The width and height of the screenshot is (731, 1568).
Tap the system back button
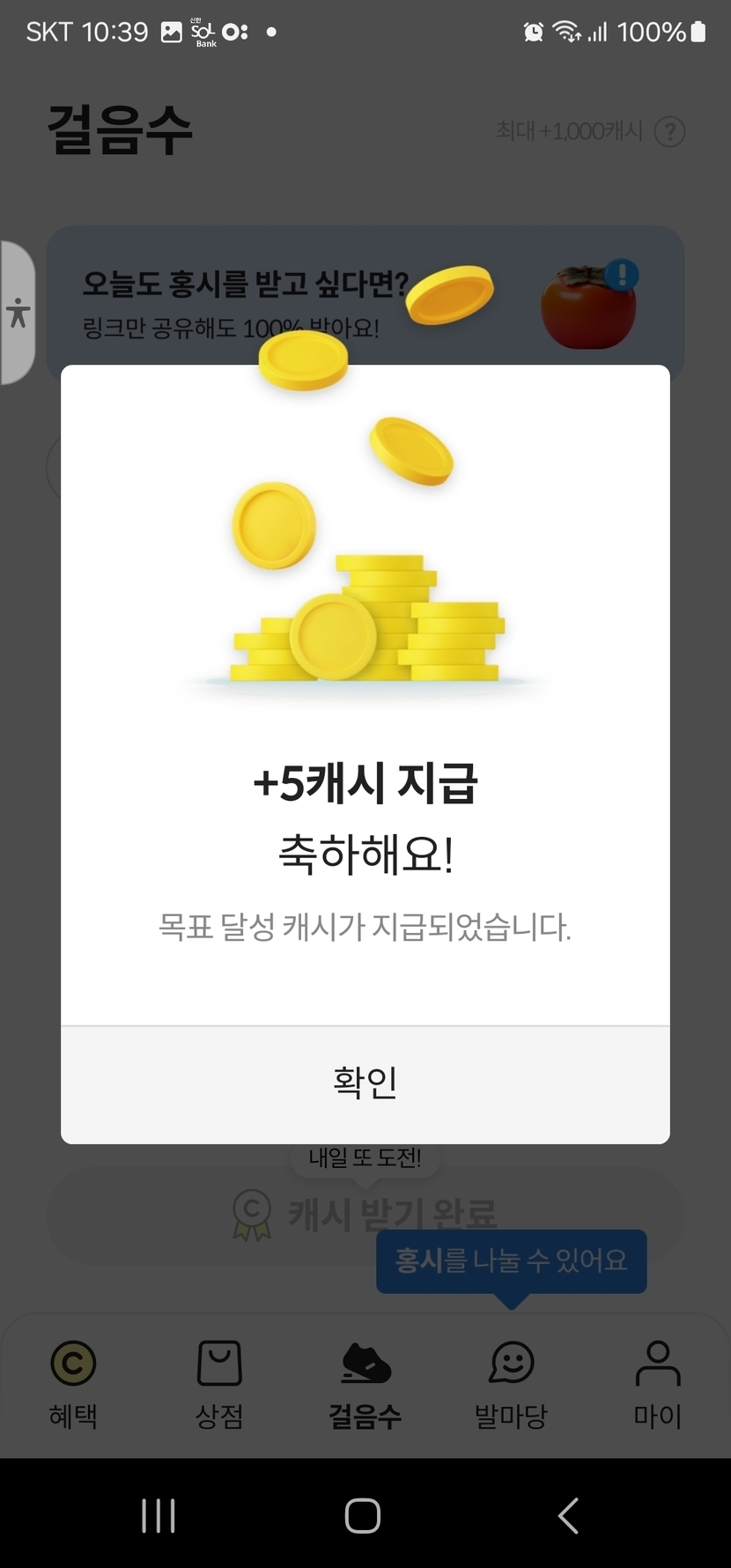(569, 1516)
